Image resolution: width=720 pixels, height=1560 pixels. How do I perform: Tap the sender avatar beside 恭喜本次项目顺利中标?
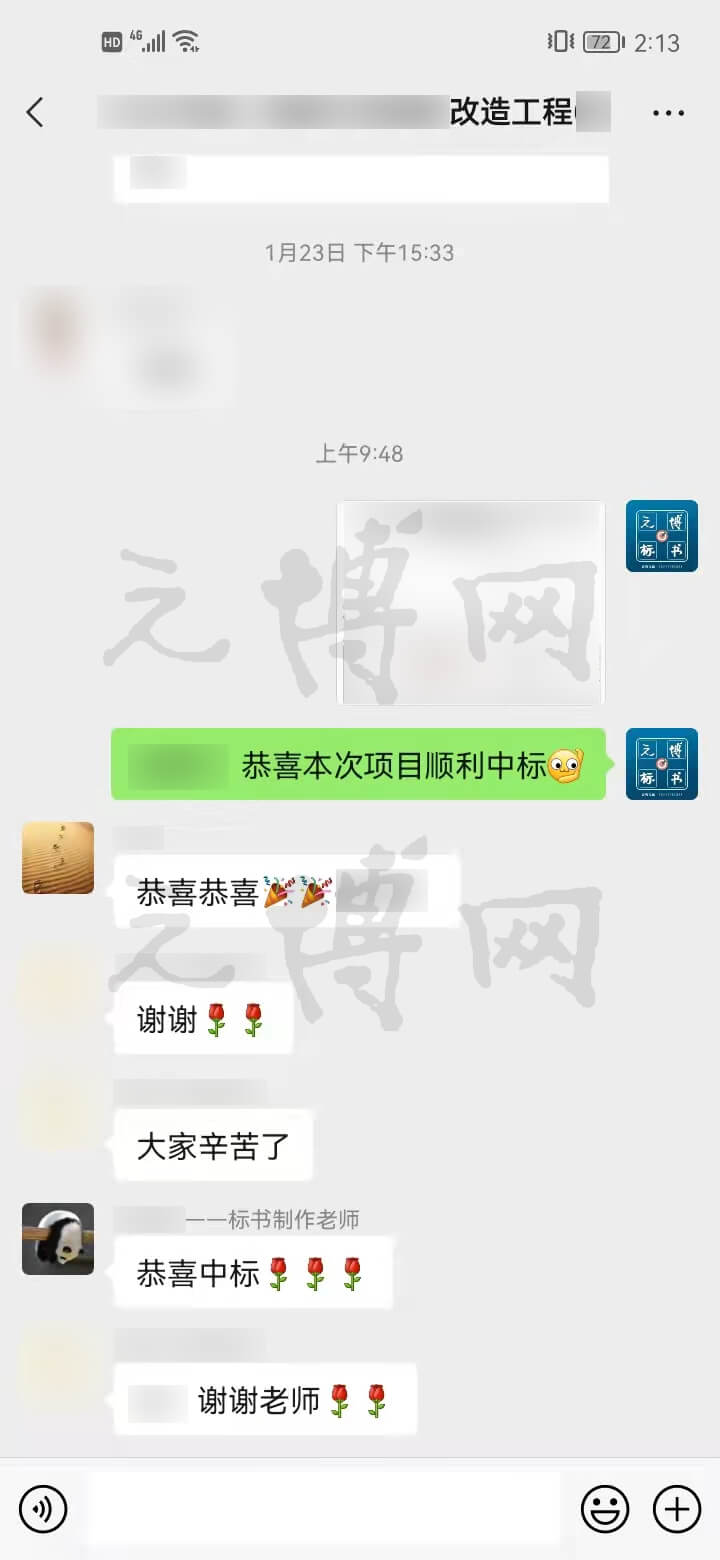(x=661, y=764)
